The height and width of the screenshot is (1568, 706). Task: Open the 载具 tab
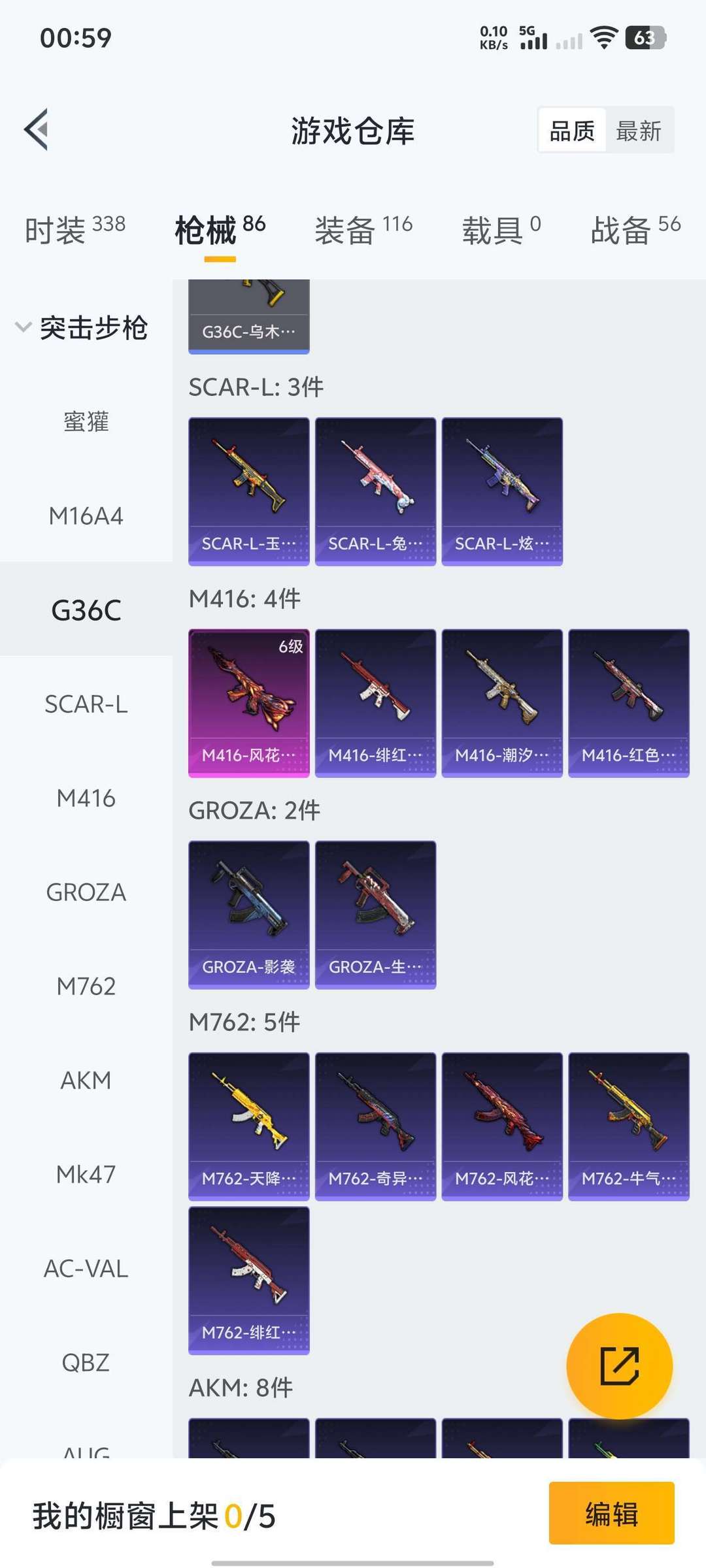coord(501,230)
